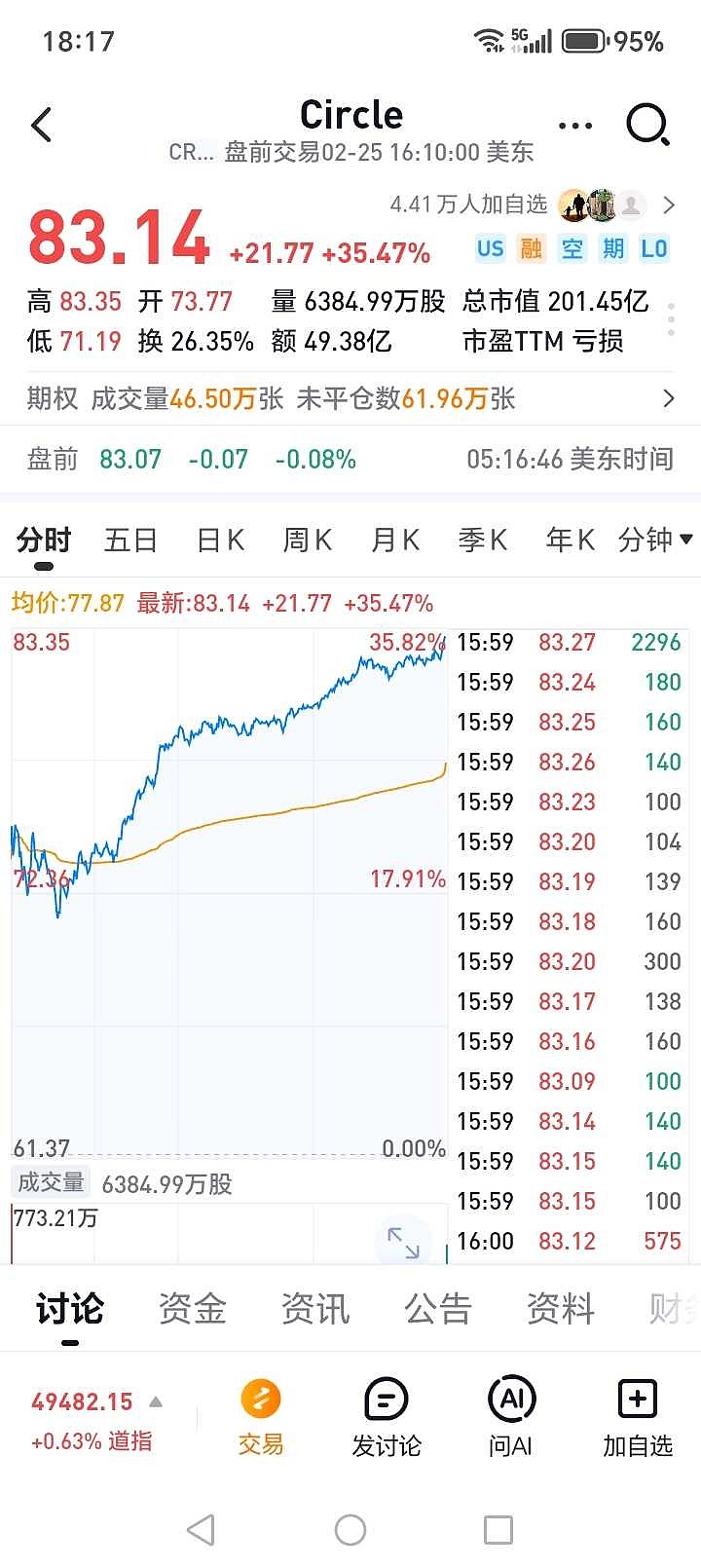Go back using the top-left arrow
The width and height of the screenshot is (701, 1568).
[42, 126]
